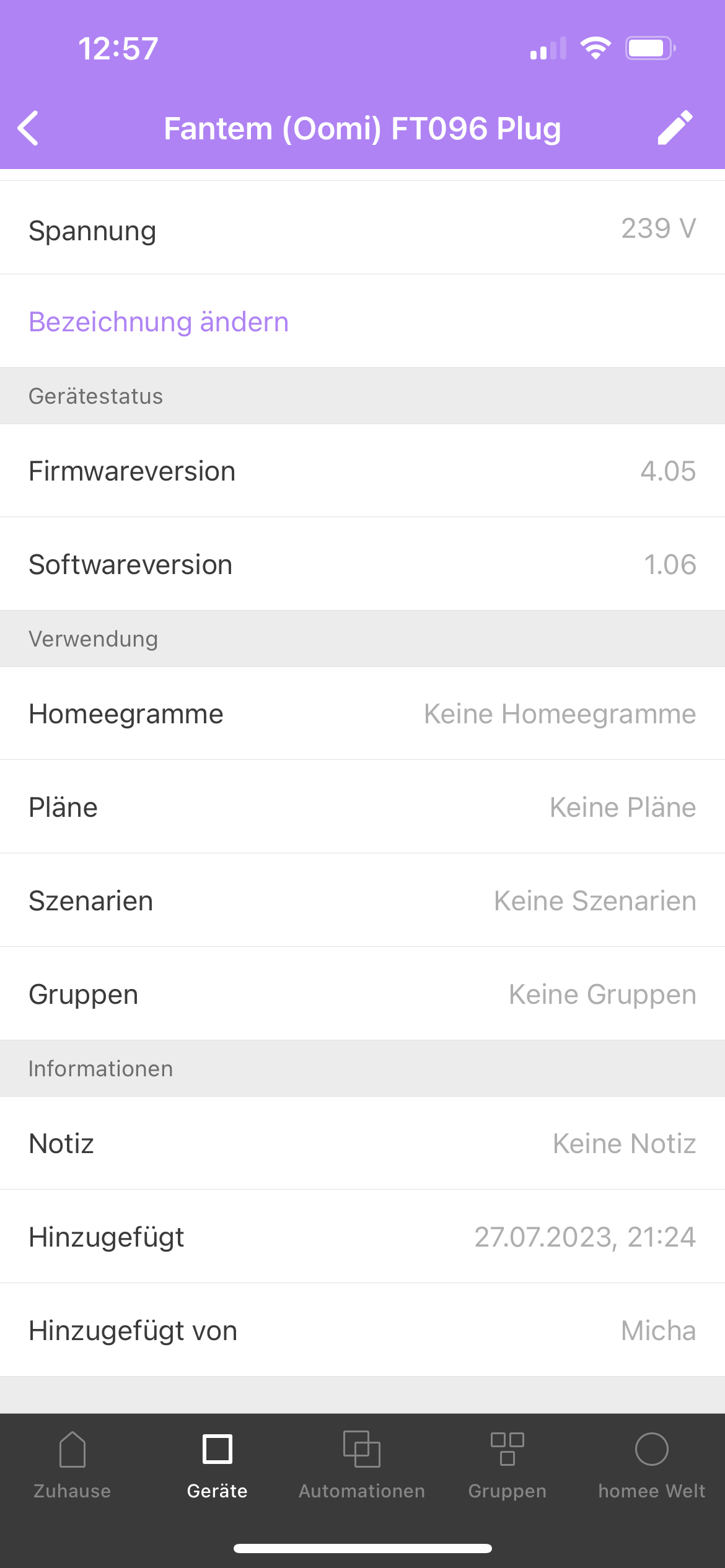This screenshot has height=1568, width=725.
Task: Open the homee Welt tab
Action: [651, 1465]
